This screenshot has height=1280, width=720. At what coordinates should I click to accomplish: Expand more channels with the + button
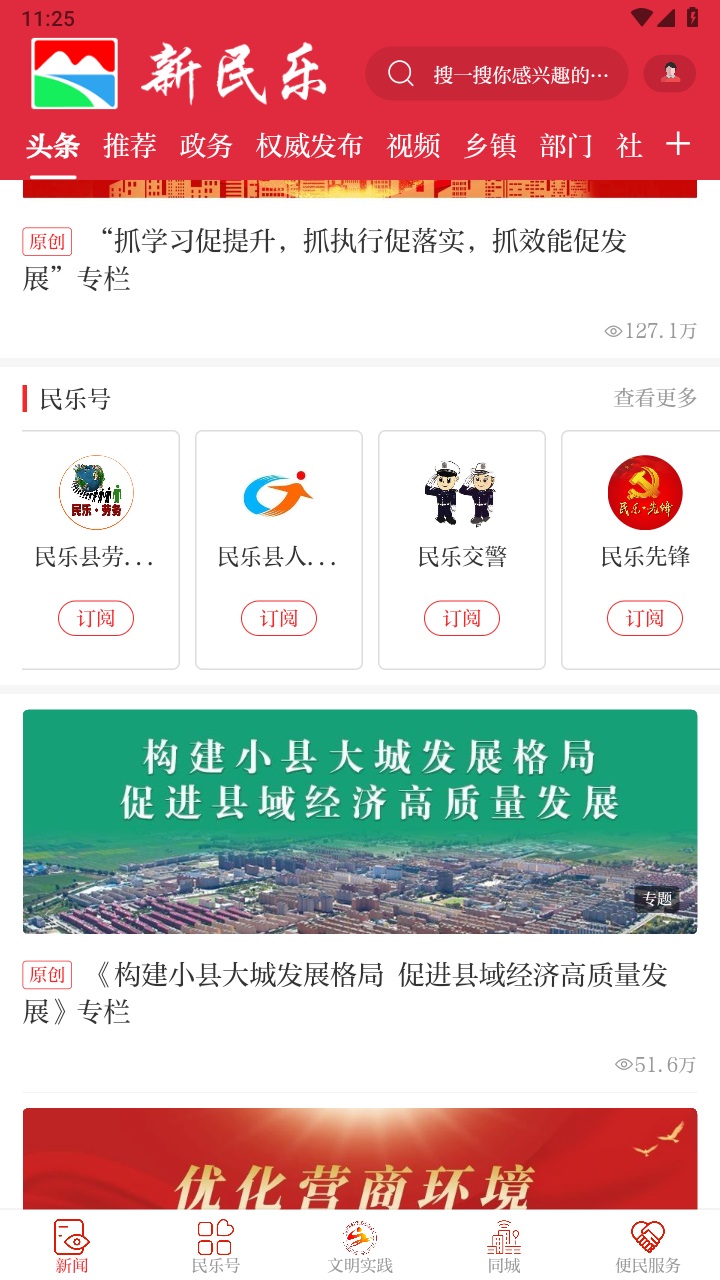[x=678, y=145]
